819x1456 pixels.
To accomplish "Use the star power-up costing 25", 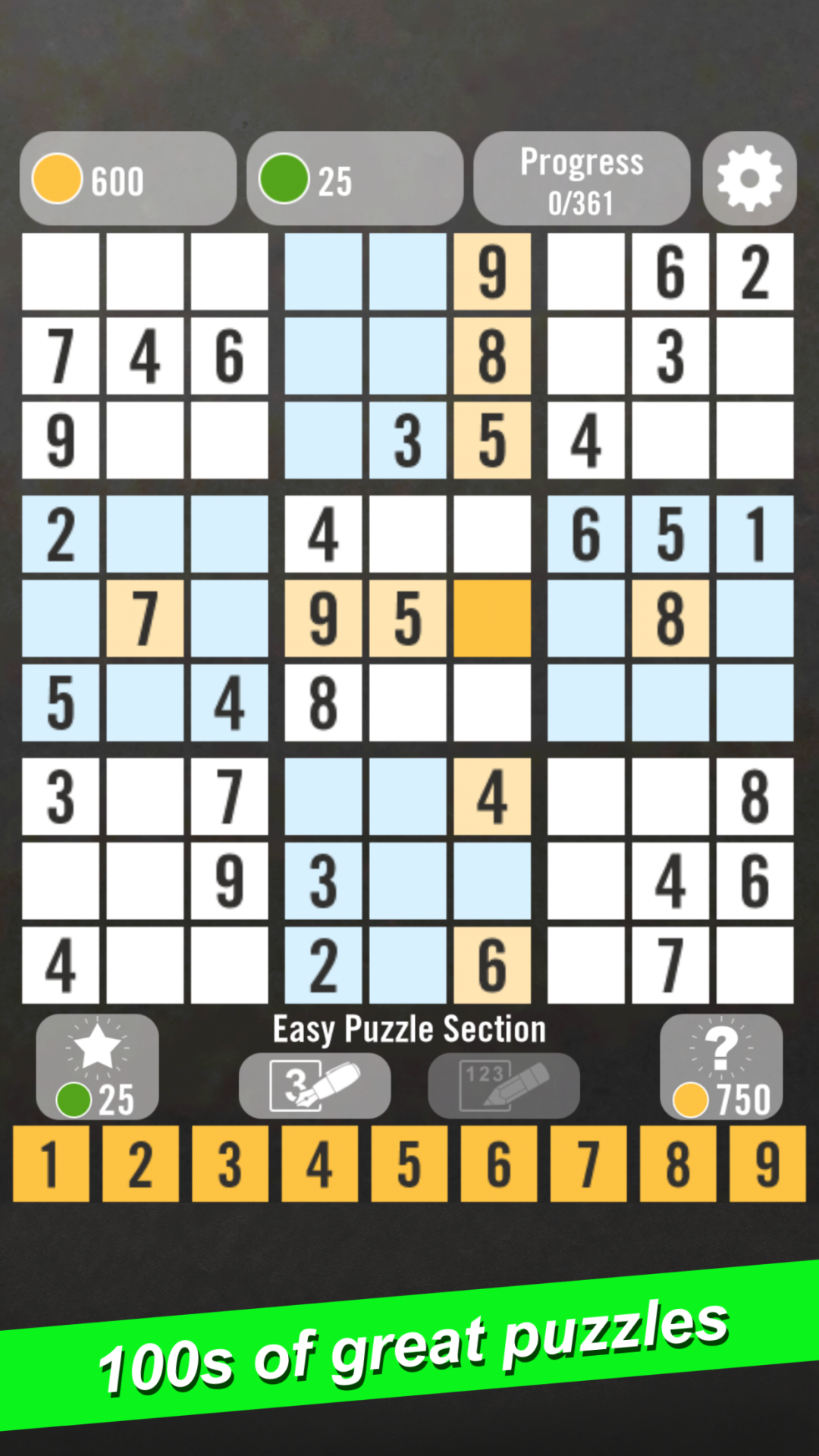I will [97, 1066].
